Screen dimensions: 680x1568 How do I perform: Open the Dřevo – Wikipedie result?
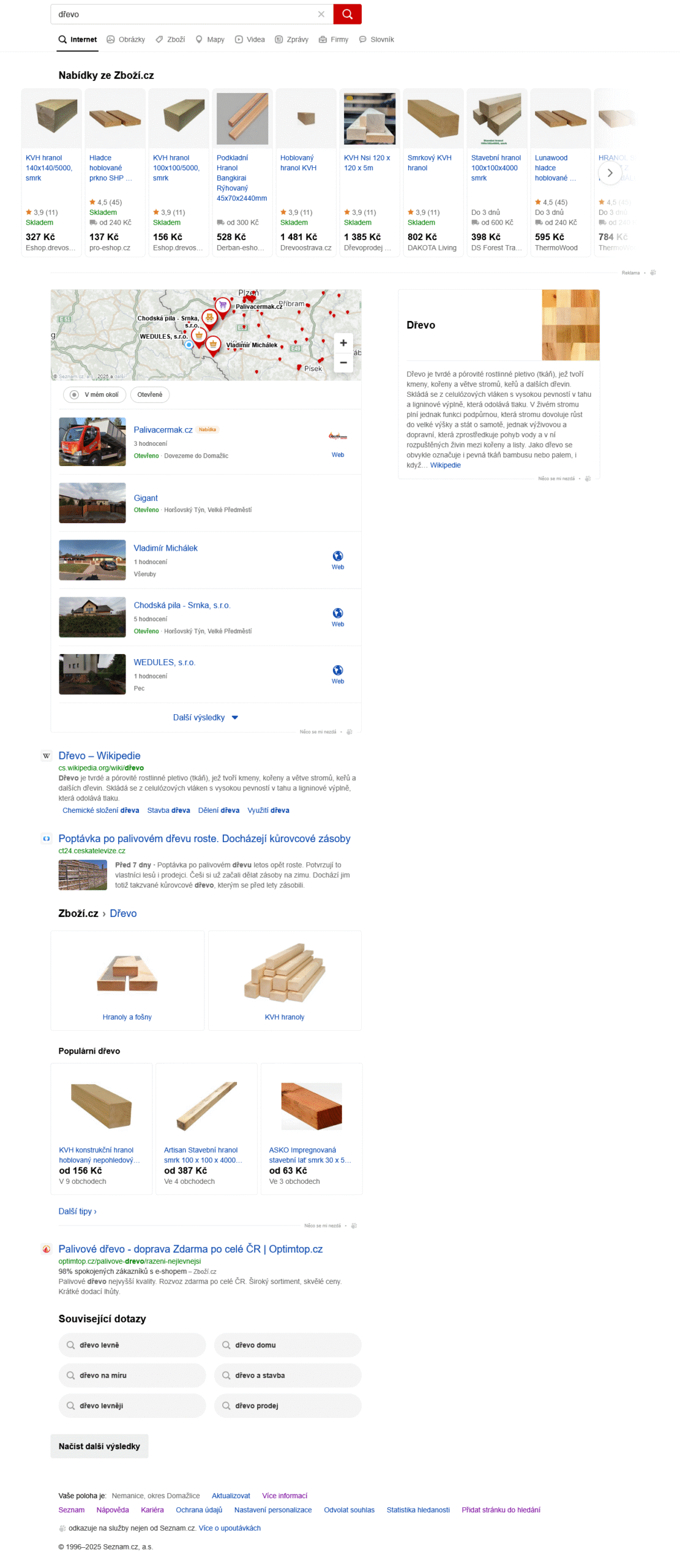coord(99,755)
